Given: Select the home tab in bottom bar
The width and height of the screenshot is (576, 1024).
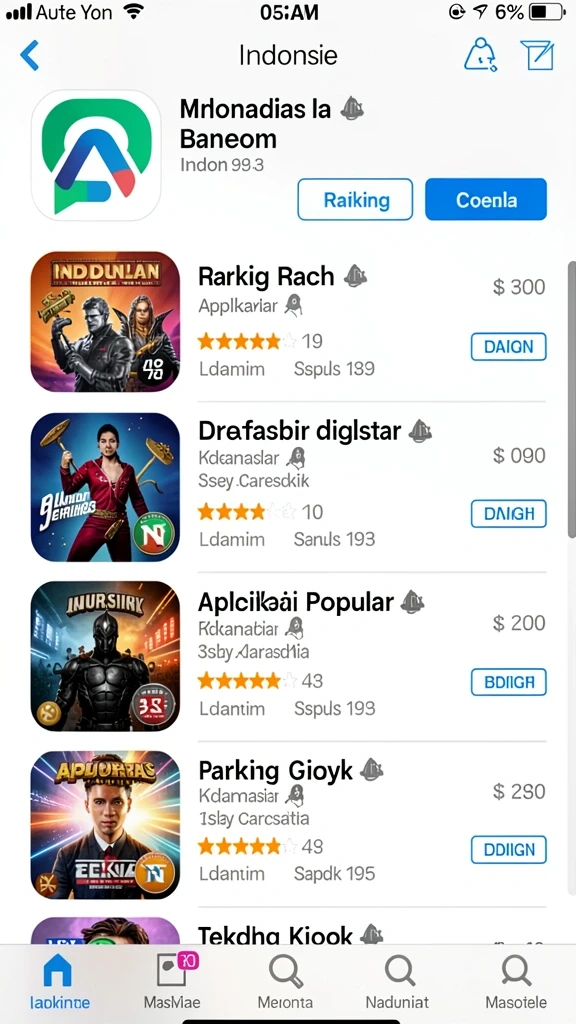Looking at the screenshot, I should 60,980.
